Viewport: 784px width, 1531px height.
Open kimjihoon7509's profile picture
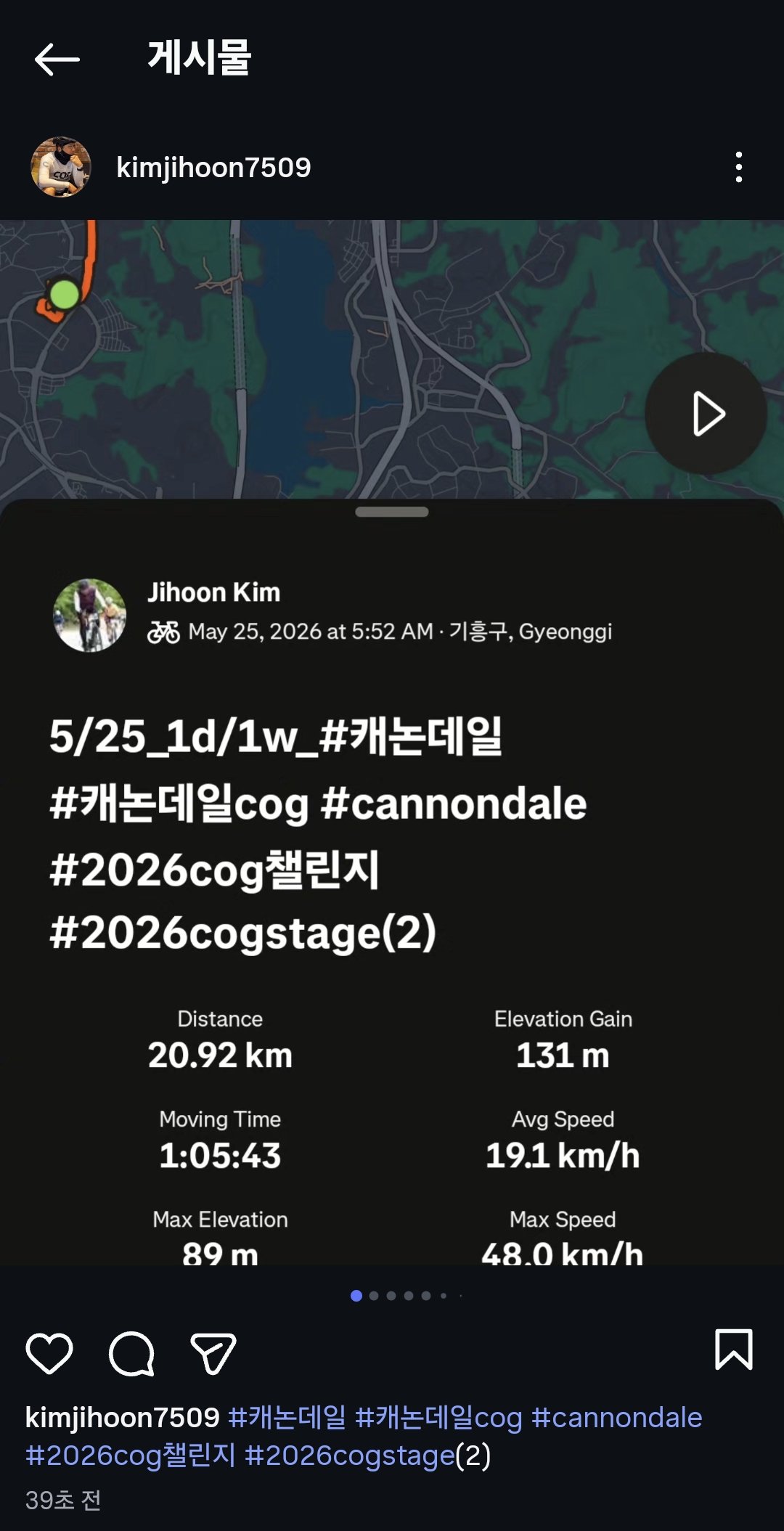click(x=61, y=167)
